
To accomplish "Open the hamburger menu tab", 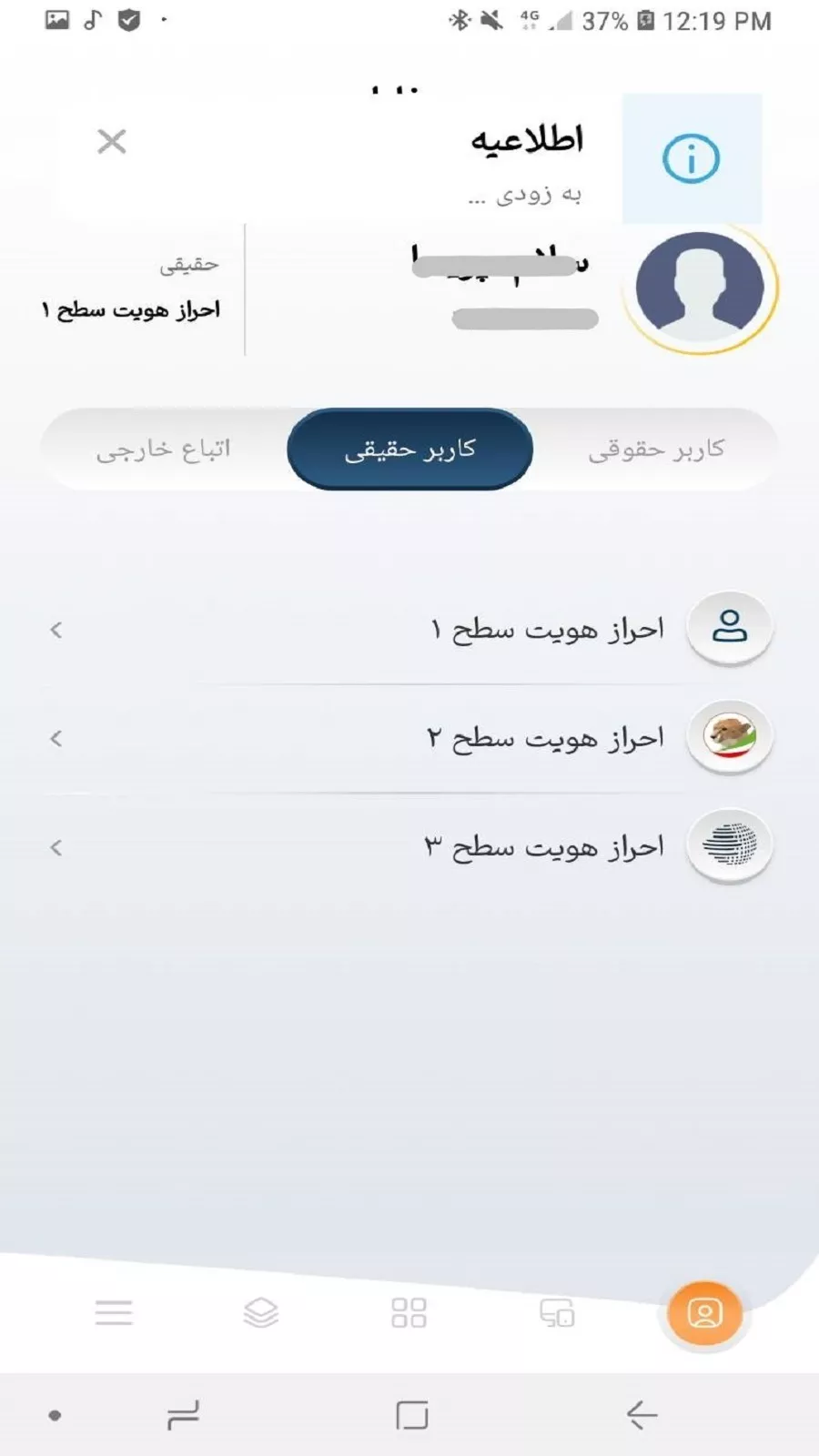I will 114,1313.
